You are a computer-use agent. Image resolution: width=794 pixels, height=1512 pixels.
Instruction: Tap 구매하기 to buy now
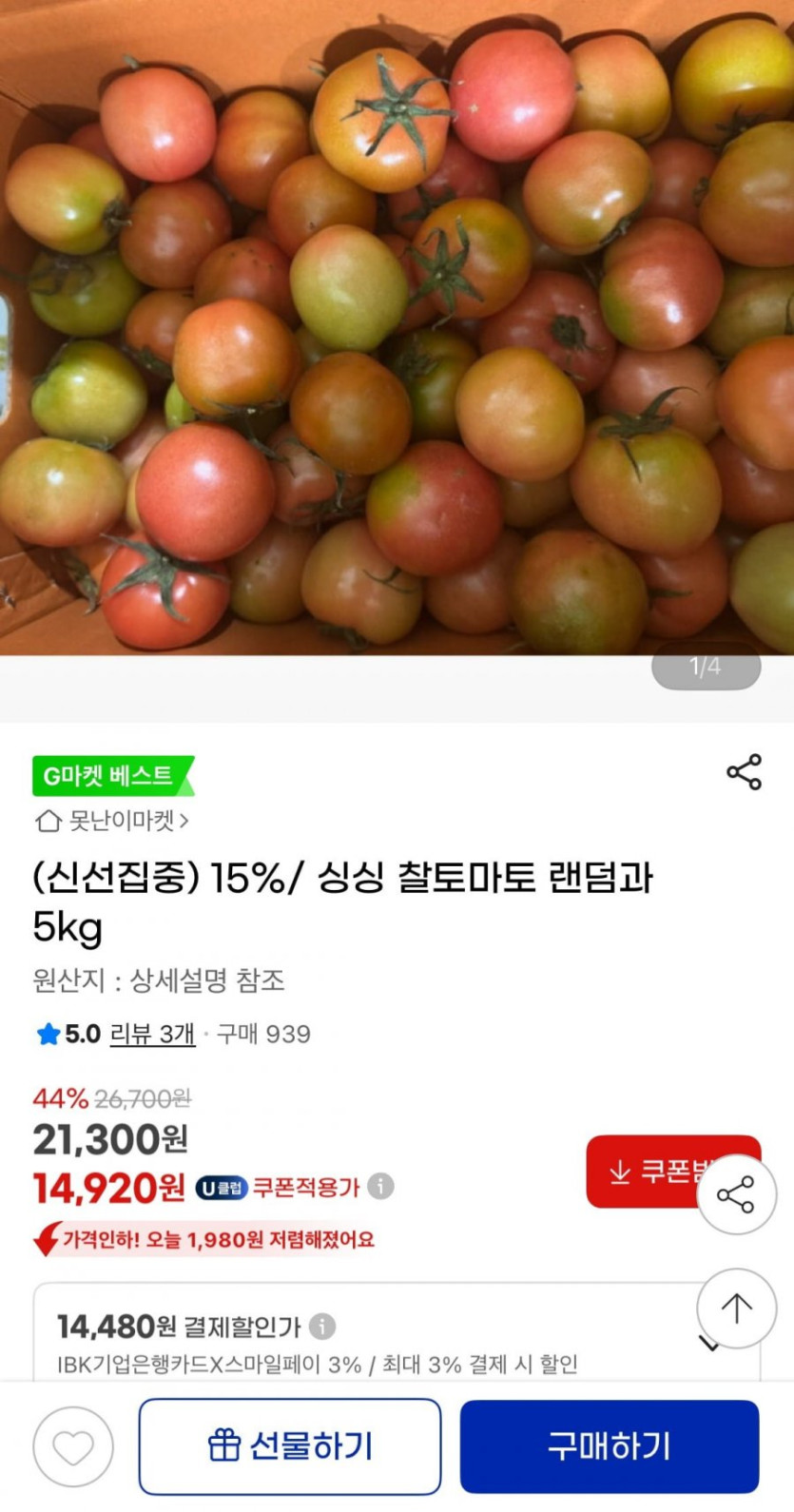(610, 1446)
